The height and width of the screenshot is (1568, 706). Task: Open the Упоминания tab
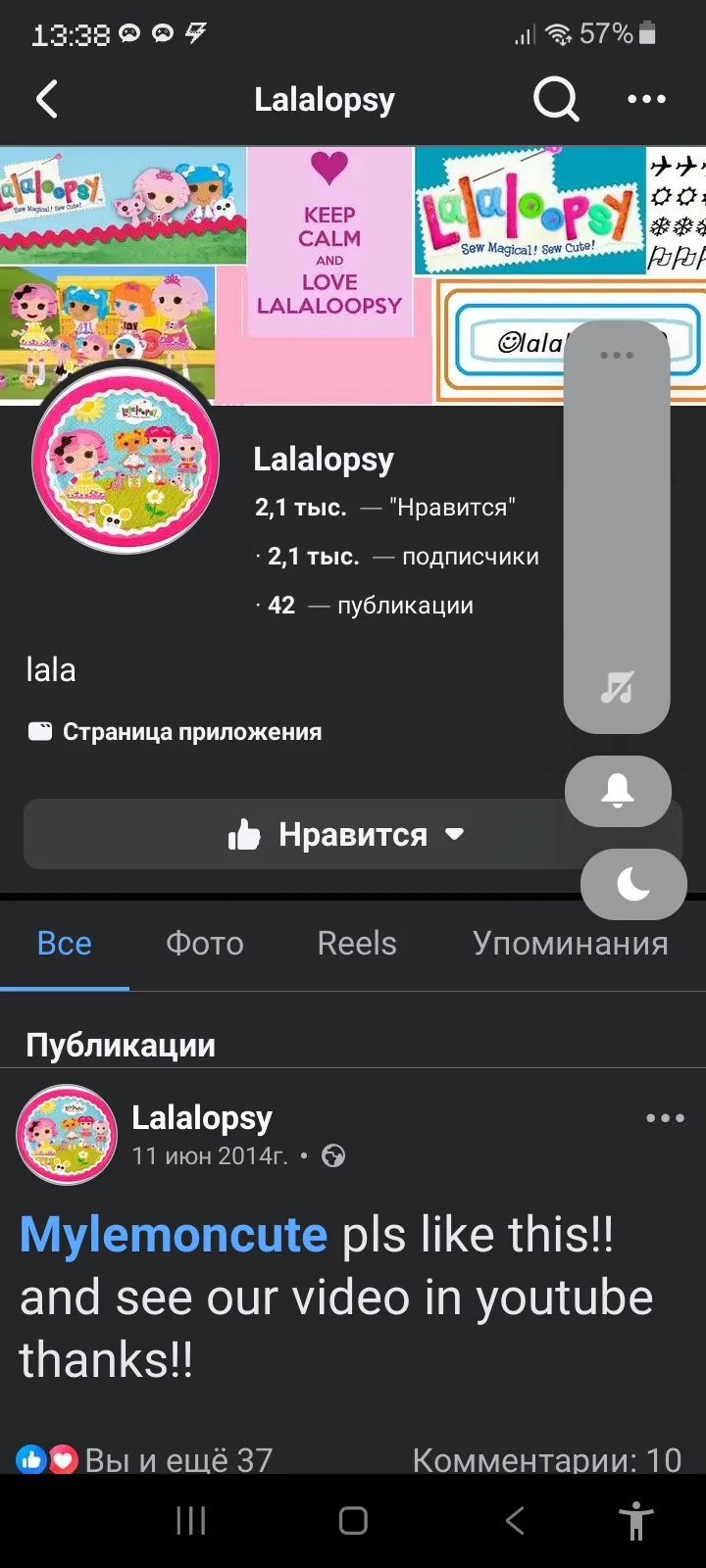tap(570, 943)
